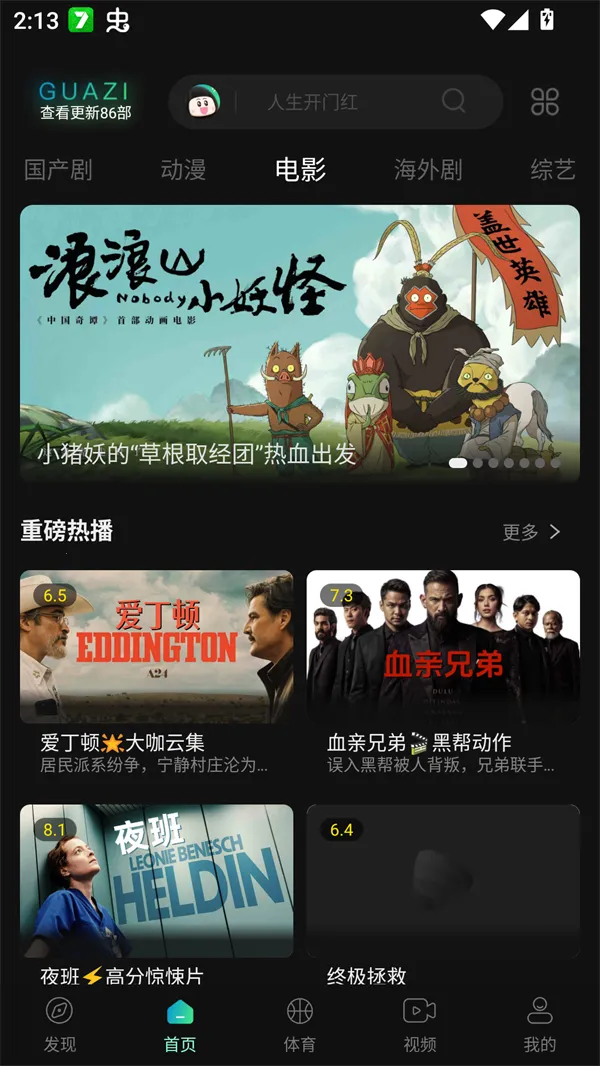
Task: Open the four-square category grid icon
Action: (545, 101)
